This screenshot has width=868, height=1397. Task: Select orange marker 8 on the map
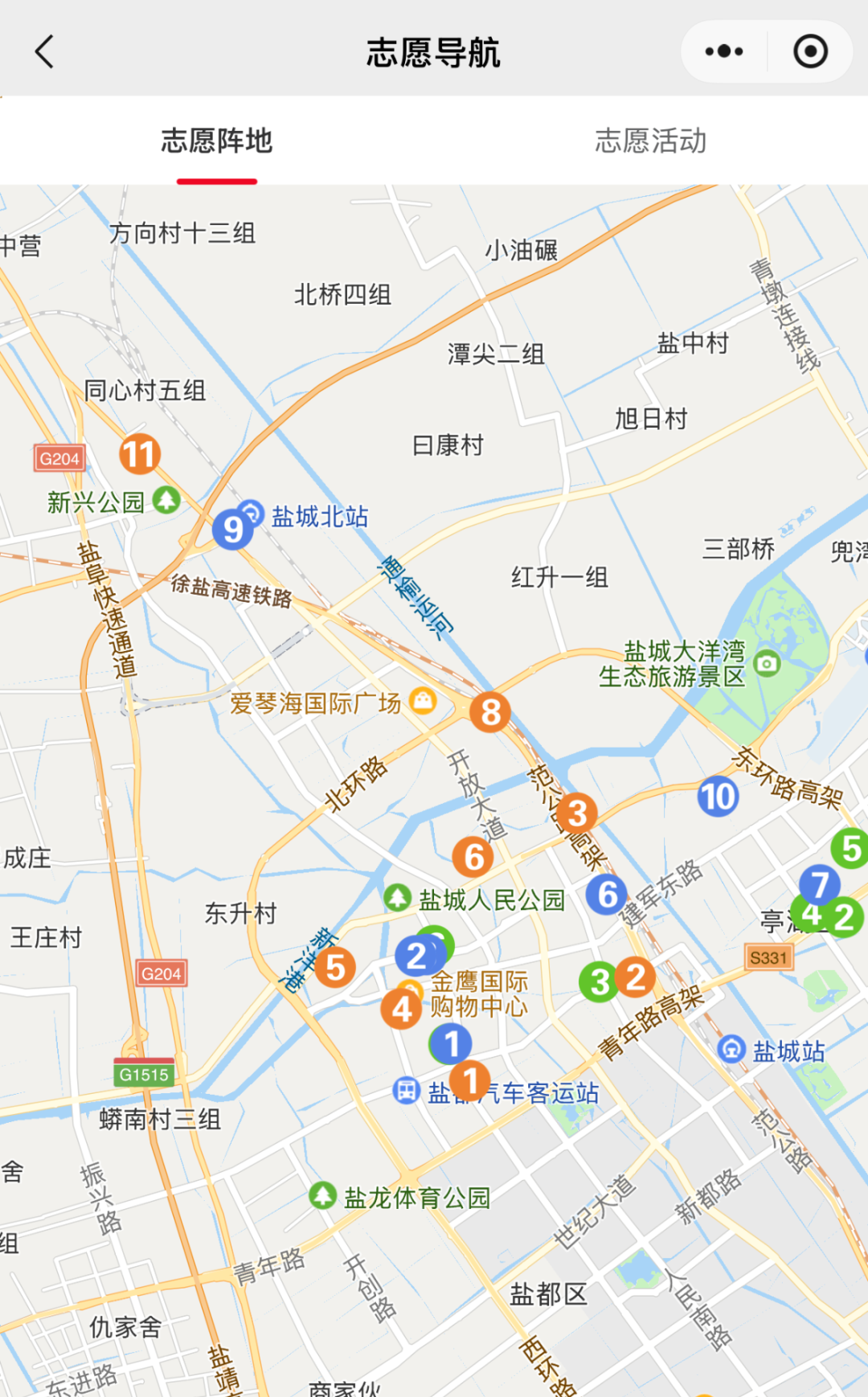click(490, 712)
